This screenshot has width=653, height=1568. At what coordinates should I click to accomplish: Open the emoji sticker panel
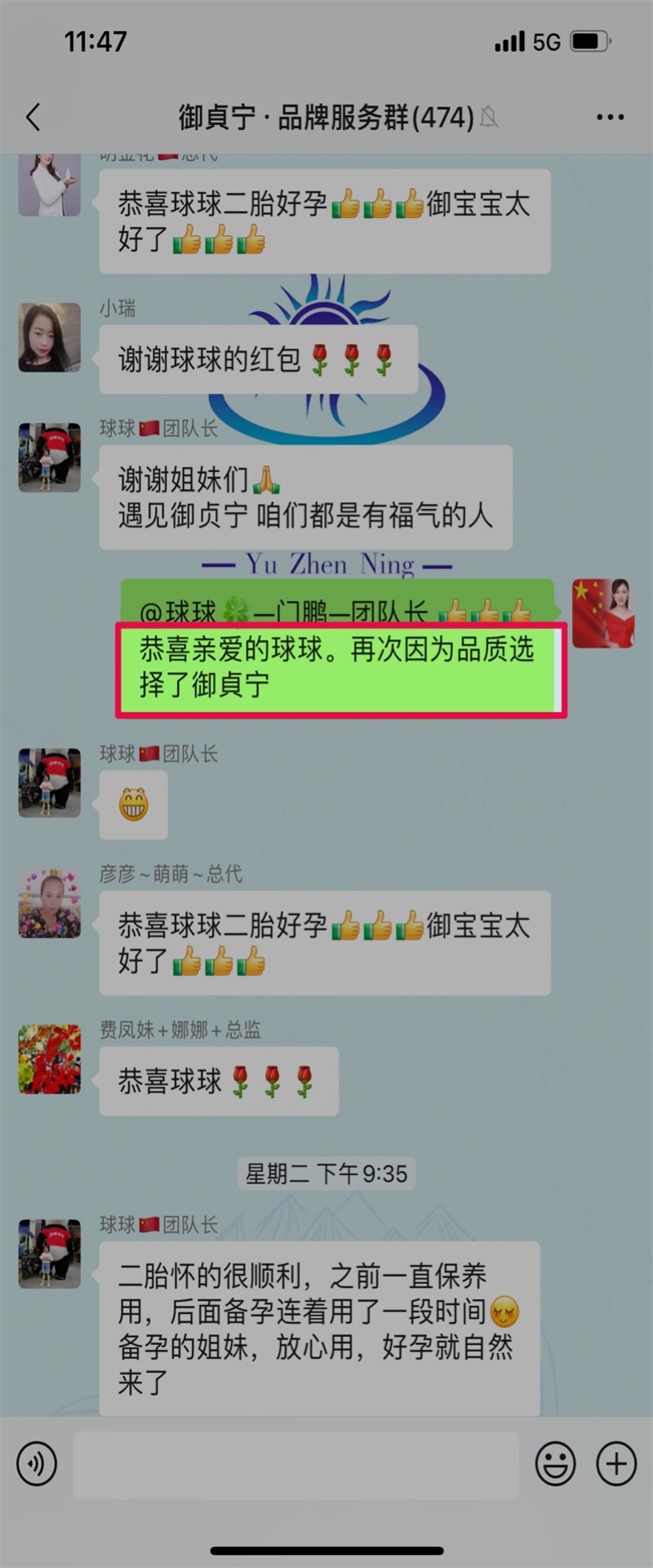point(555,1463)
